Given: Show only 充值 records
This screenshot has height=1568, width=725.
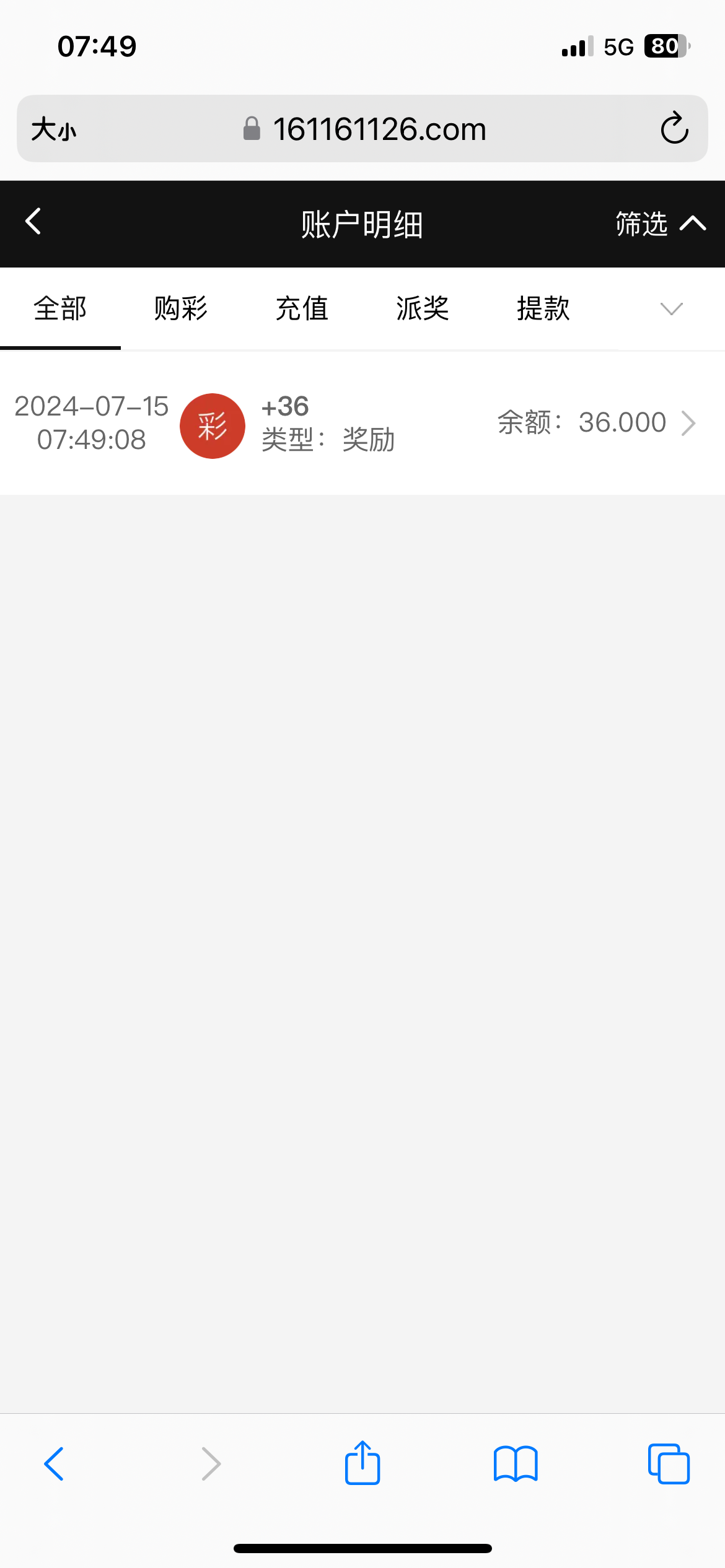Looking at the screenshot, I should point(302,308).
